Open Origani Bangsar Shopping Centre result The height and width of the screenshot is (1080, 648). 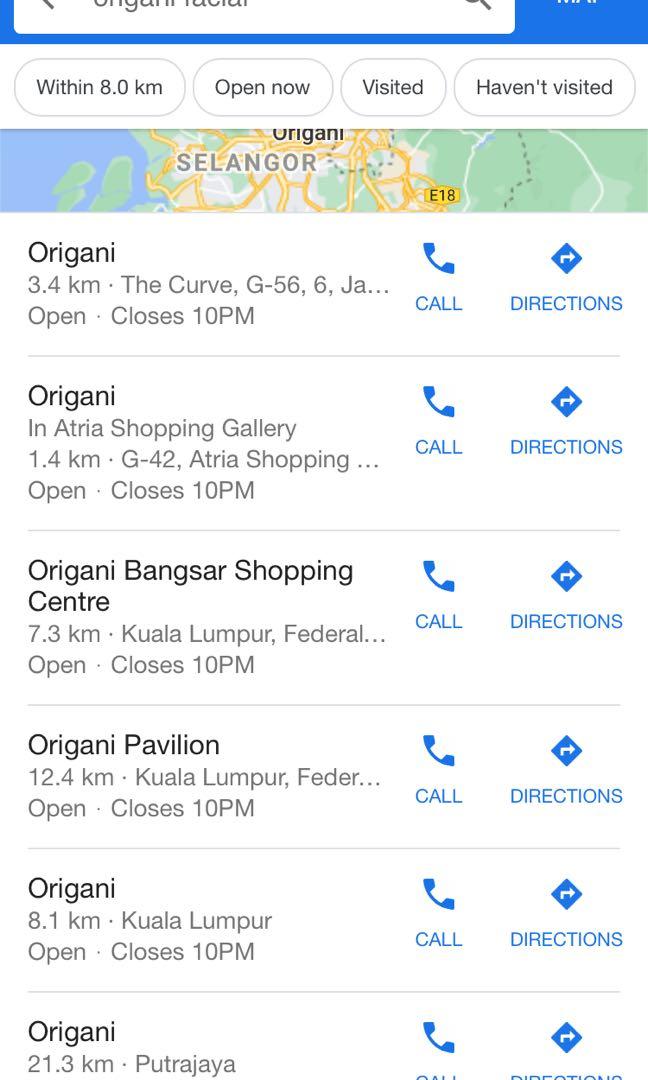(x=207, y=617)
